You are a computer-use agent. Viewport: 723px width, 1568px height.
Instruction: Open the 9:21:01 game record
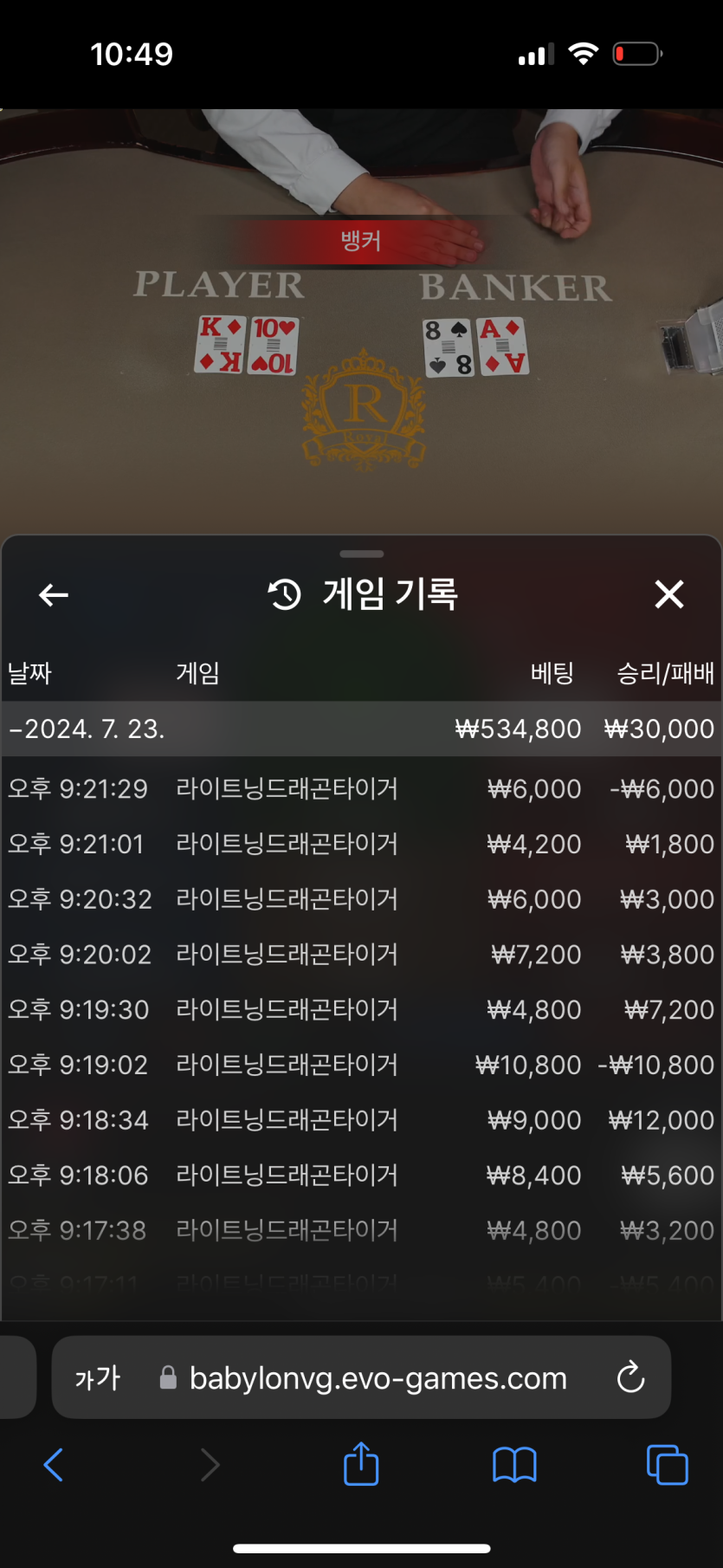[x=361, y=844]
